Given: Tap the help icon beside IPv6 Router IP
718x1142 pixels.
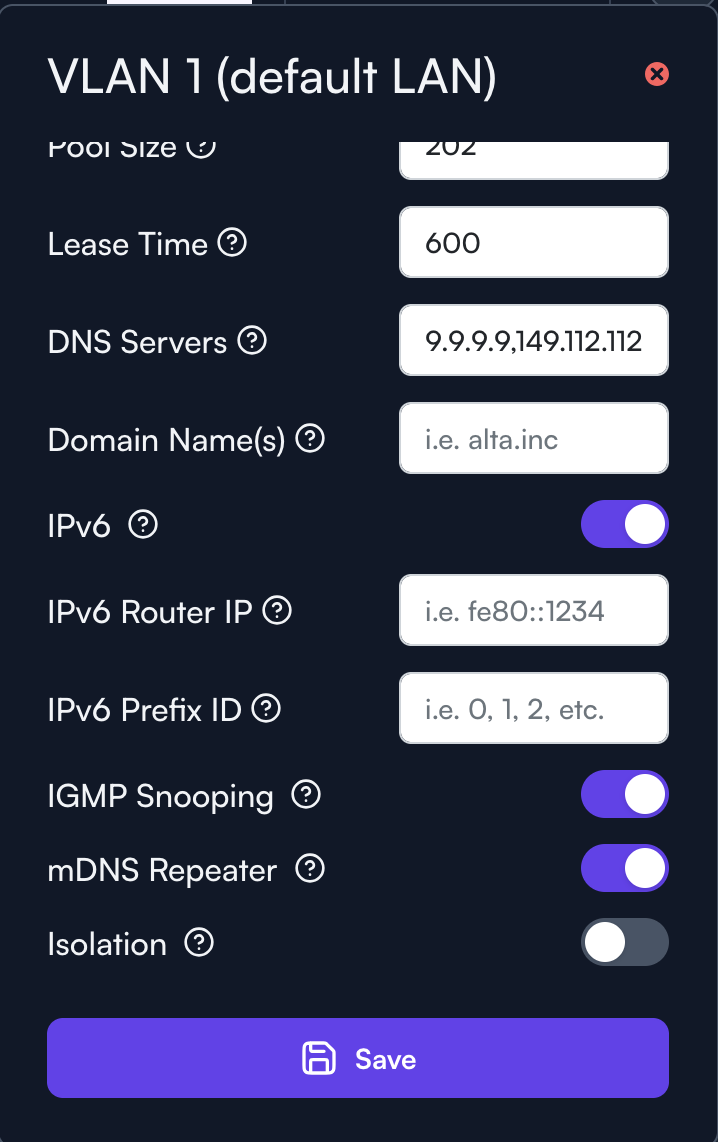Looking at the screenshot, I should (x=277, y=610).
